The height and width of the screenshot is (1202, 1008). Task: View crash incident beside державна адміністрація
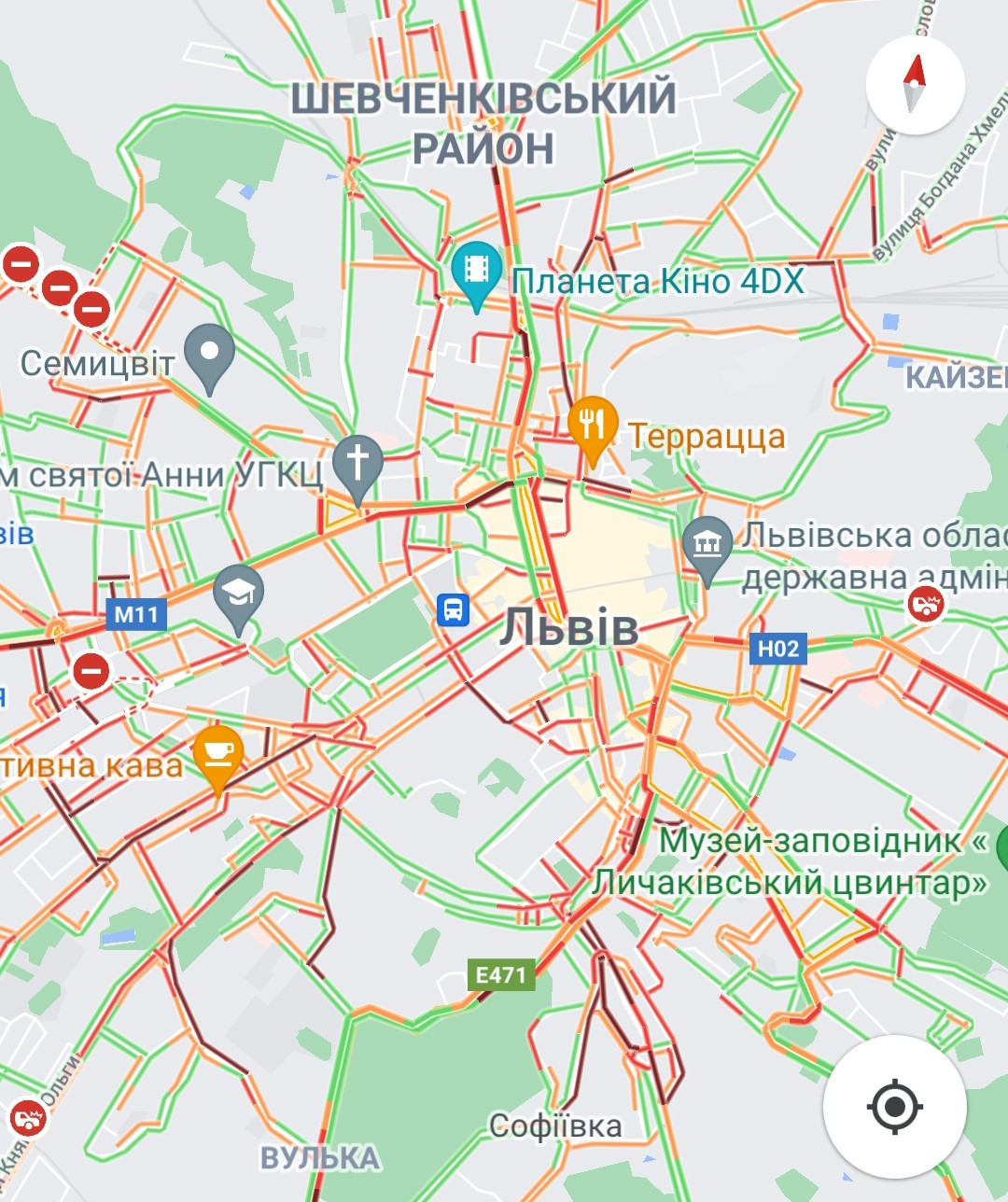pos(926,604)
